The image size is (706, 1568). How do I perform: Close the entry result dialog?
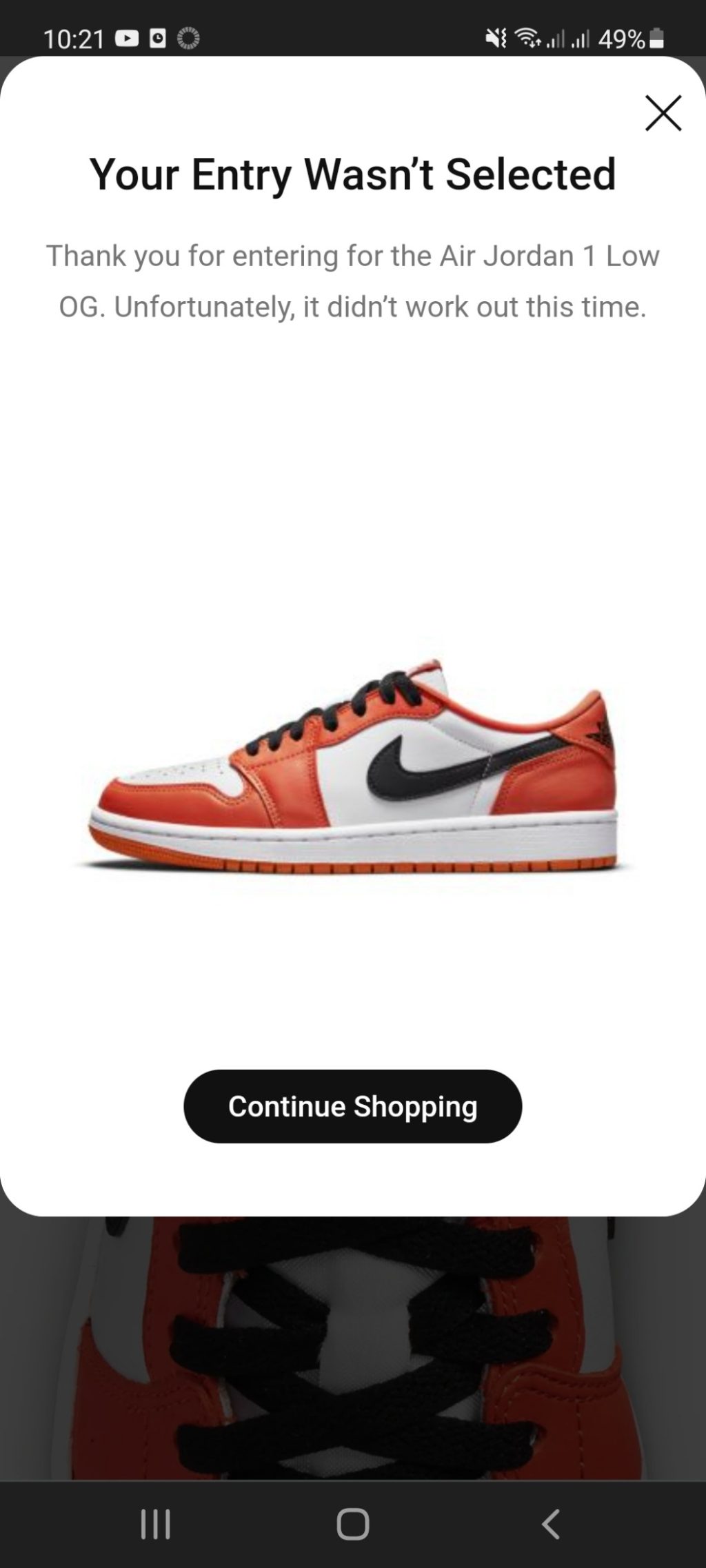tap(663, 113)
